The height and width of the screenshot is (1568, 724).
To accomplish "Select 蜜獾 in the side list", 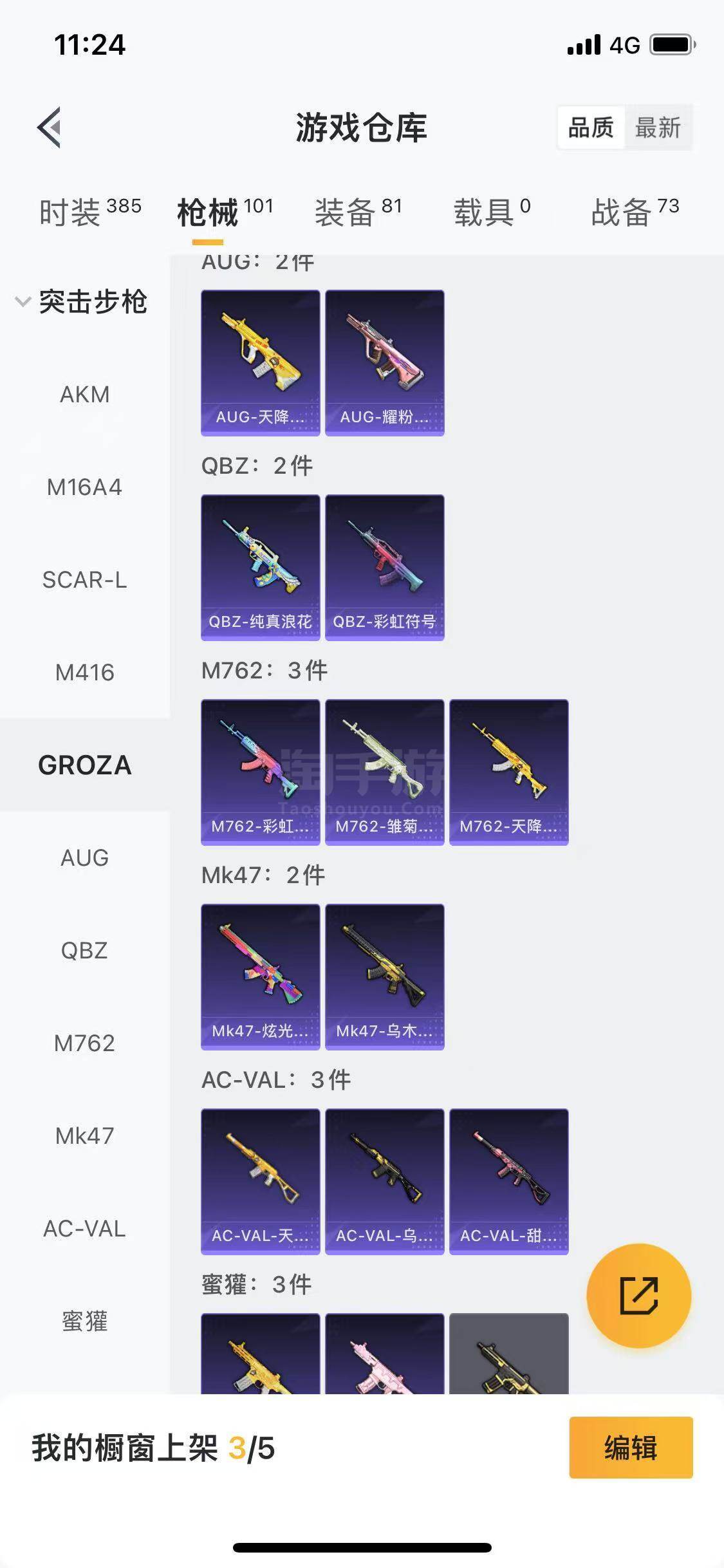I will pos(85,1321).
